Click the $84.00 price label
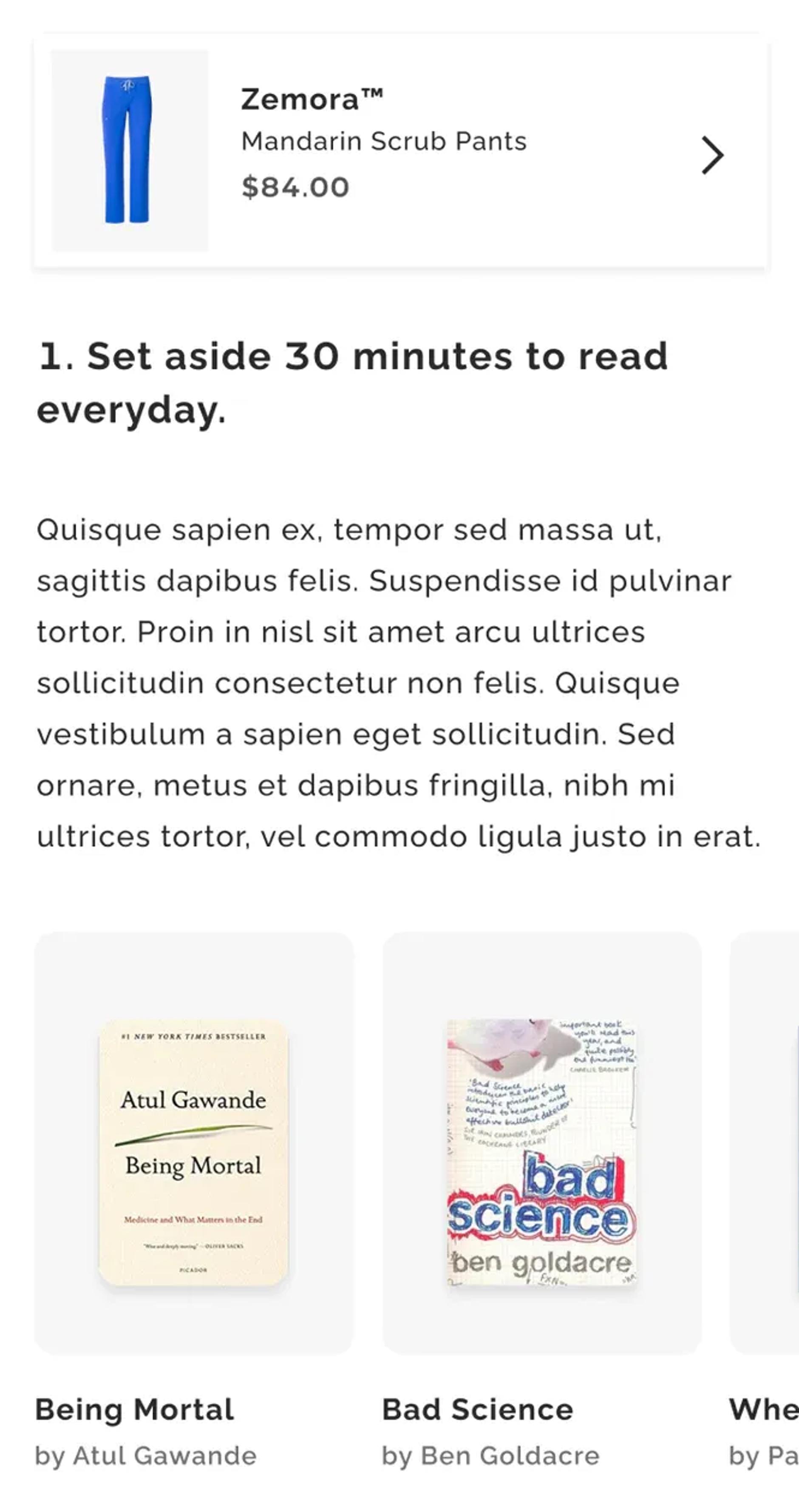Screen dimensions: 799x1512 pos(295,187)
